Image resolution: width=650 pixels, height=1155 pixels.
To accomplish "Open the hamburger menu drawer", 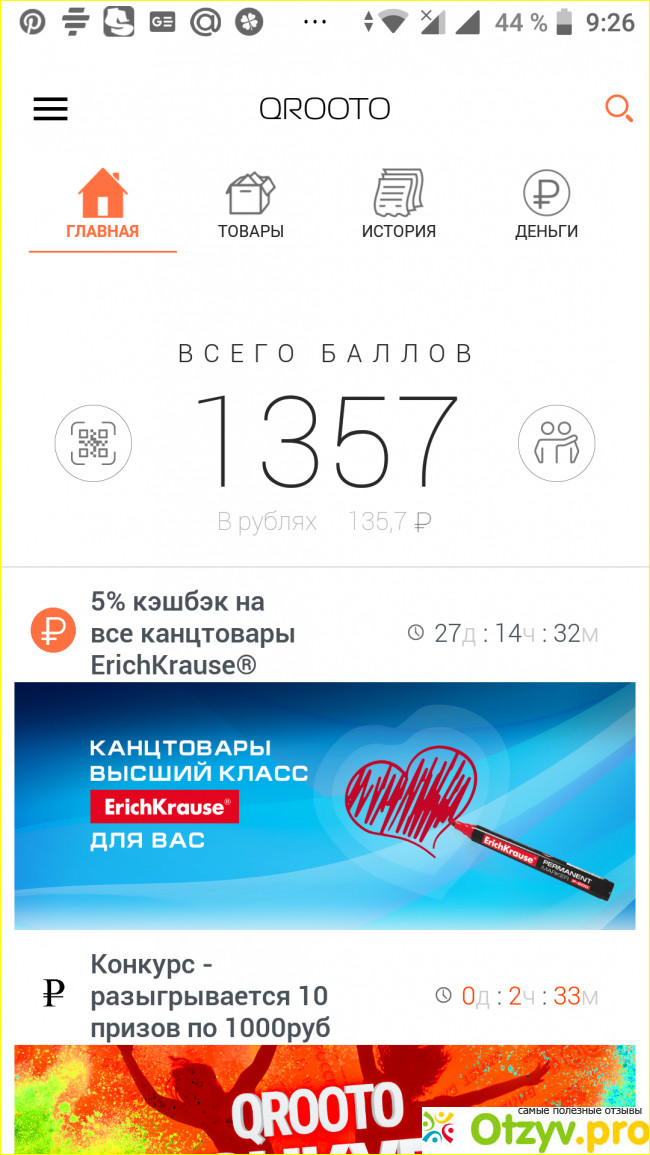I will [50, 109].
